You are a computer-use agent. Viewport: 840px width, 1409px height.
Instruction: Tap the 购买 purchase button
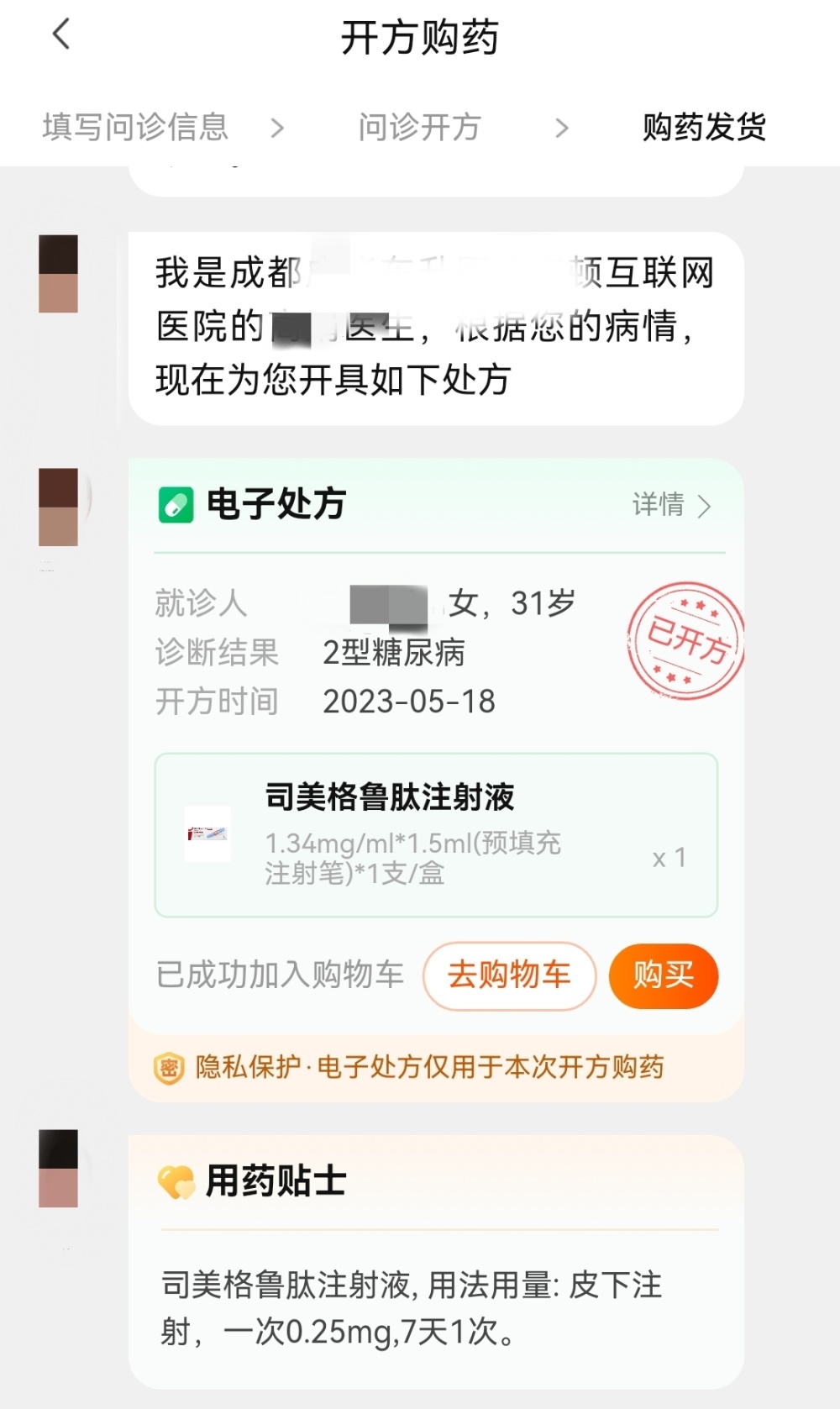tap(663, 975)
